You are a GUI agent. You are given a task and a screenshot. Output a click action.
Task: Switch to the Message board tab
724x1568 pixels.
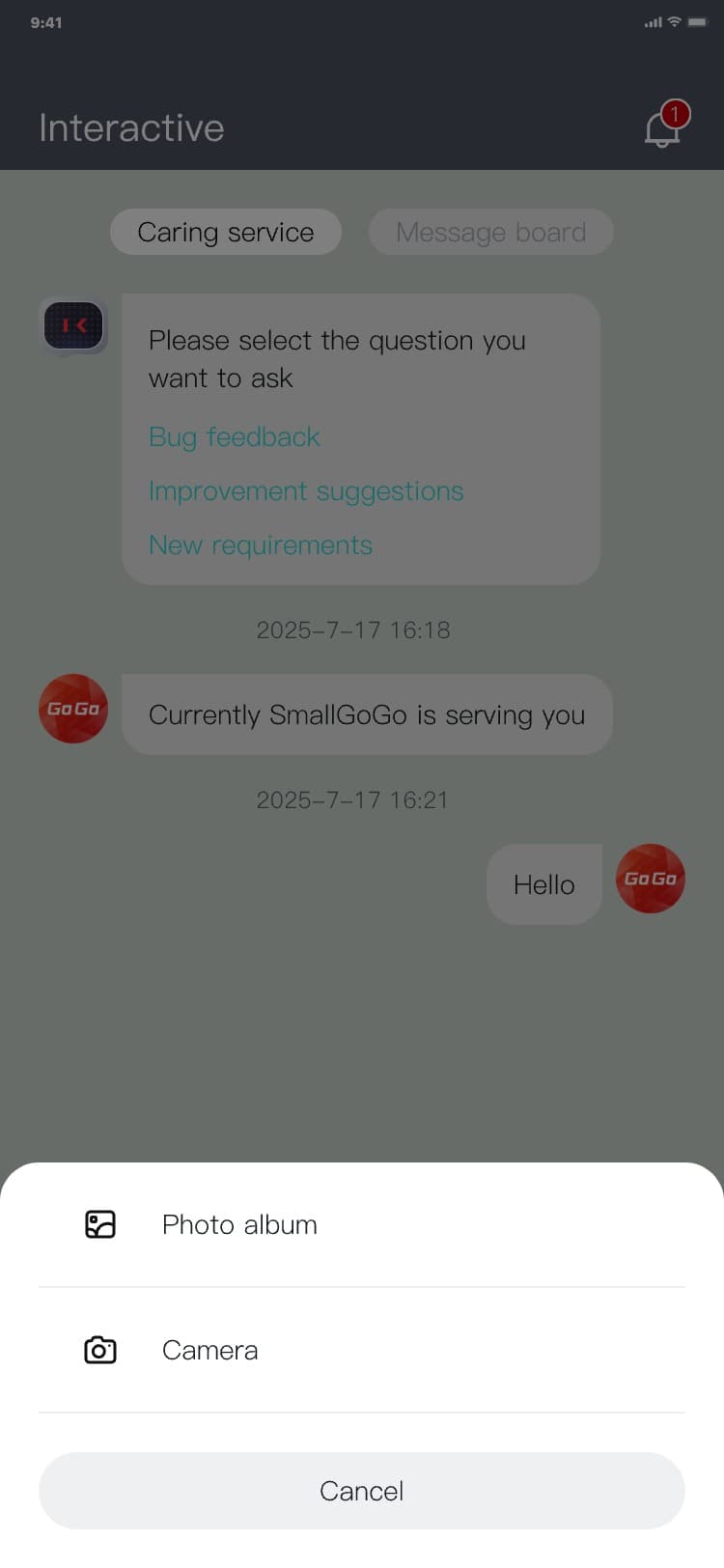(490, 233)
